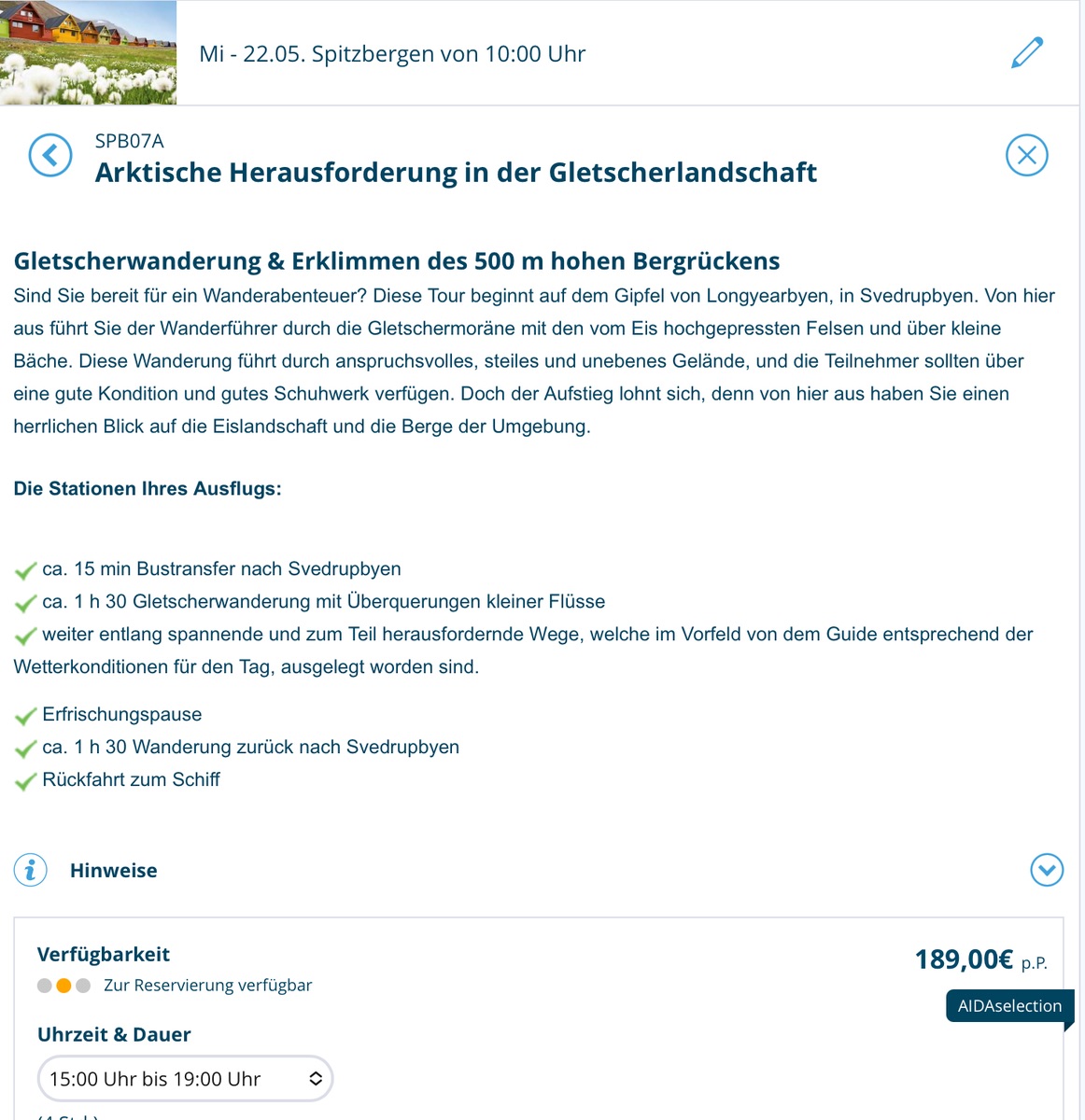Go back using the circled left arrow
Viewport: 1085px width, 1120px height.
(50, 155)
